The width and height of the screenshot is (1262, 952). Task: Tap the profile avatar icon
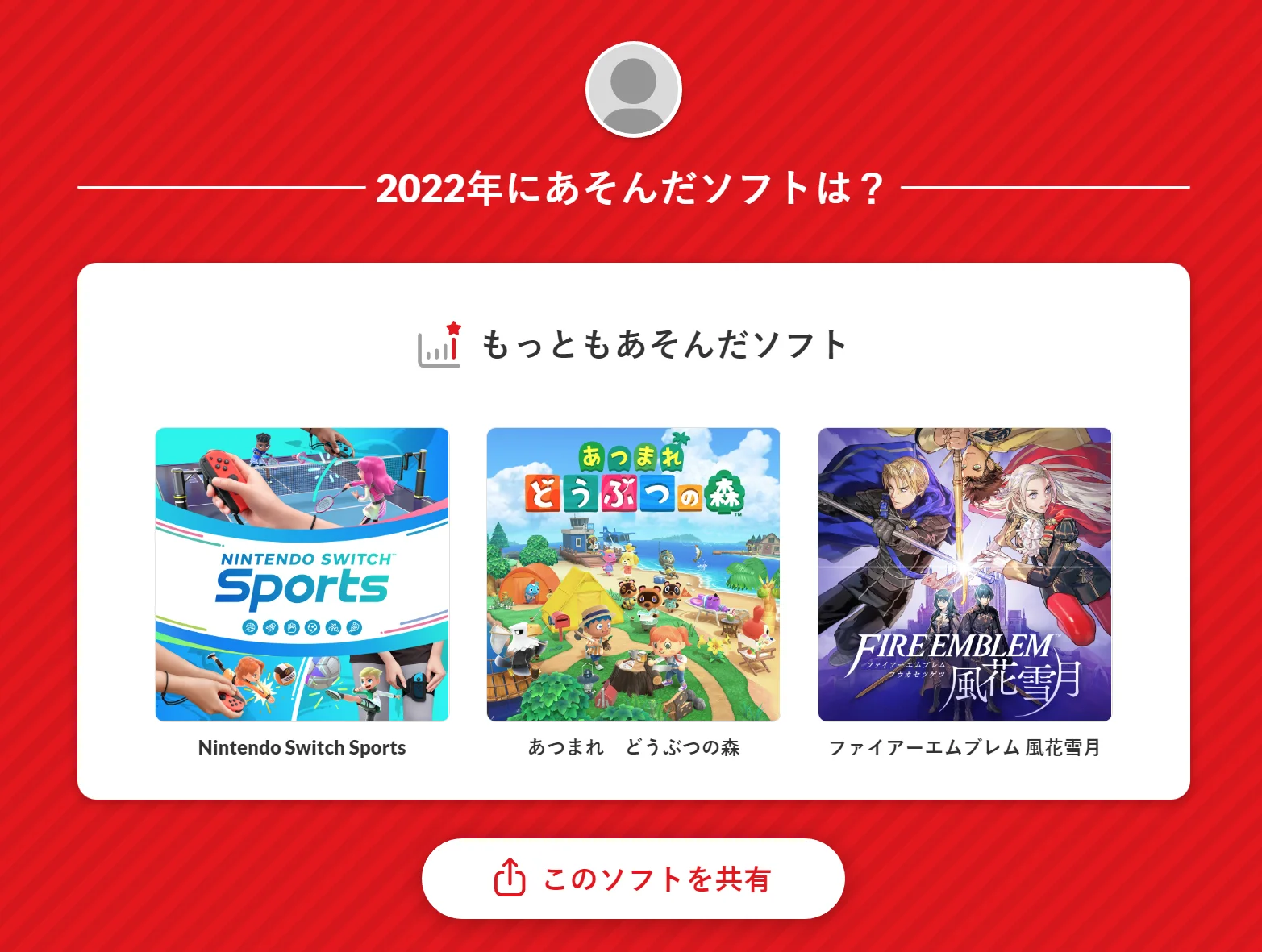coord(633,89)
